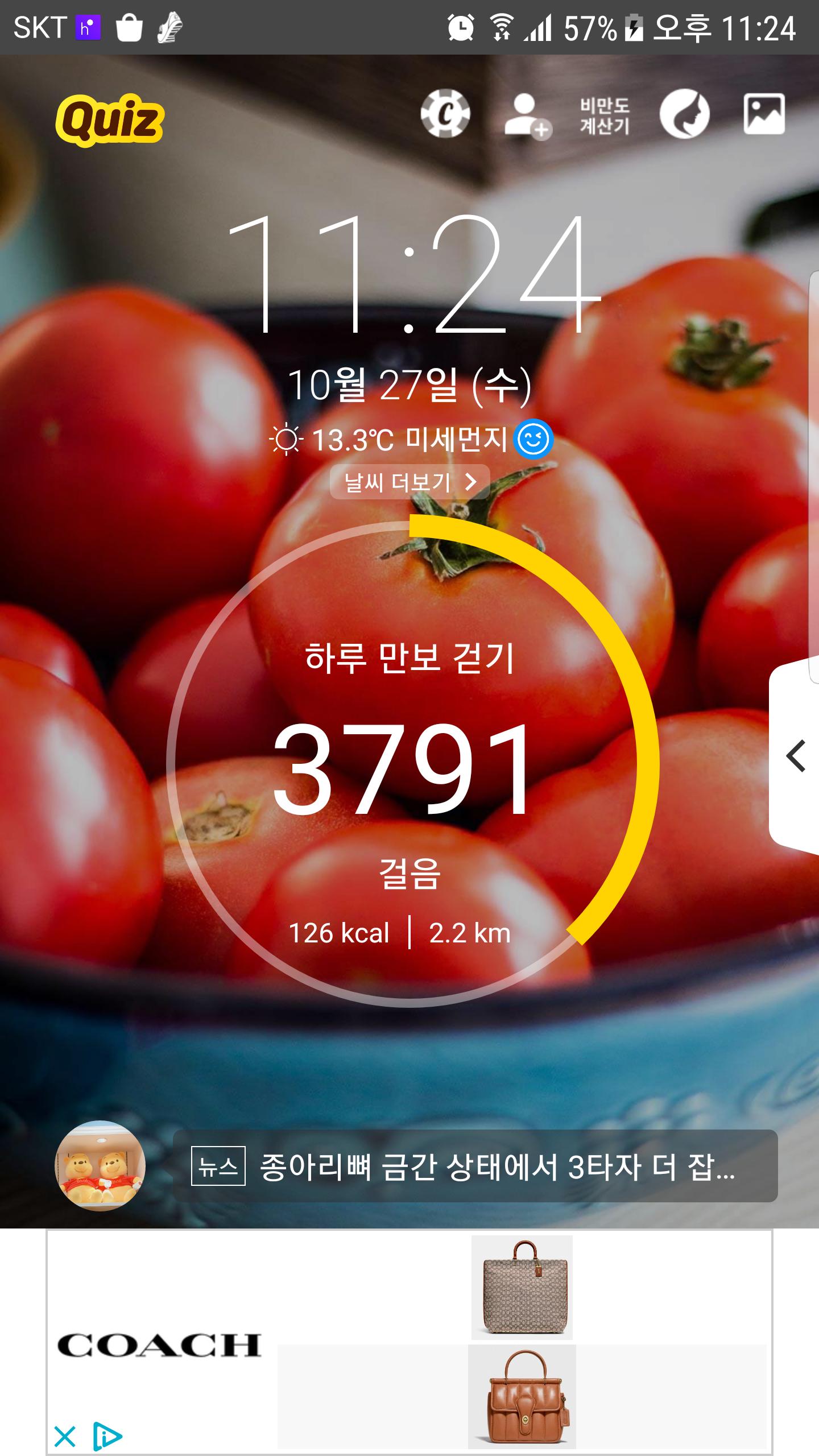Open the 비만도 계산기 calculator
Image resolution: width=819 pixels, height=1456 pixels.
[x=605, y=115]
